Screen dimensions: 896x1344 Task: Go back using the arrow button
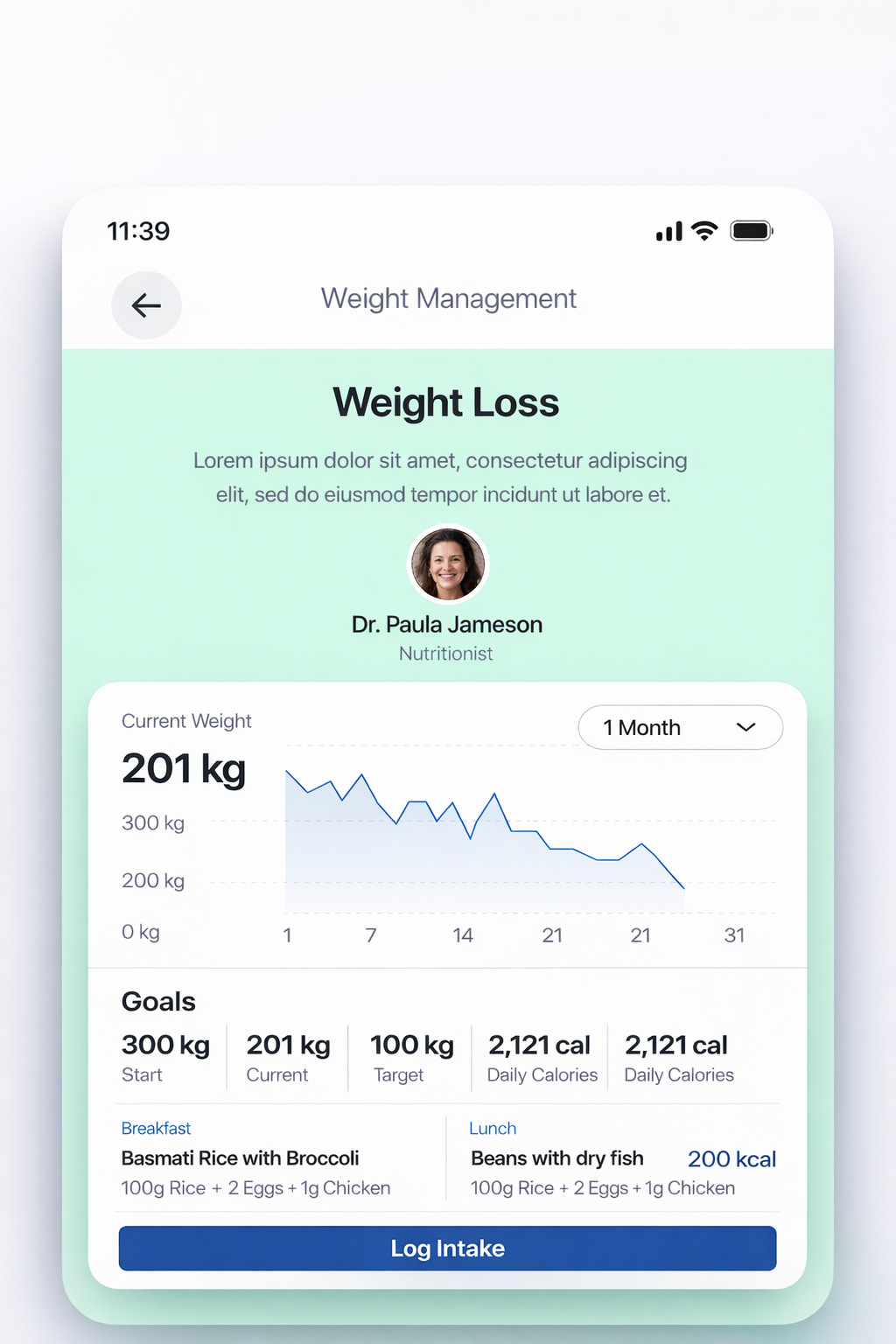click(146, 305)
